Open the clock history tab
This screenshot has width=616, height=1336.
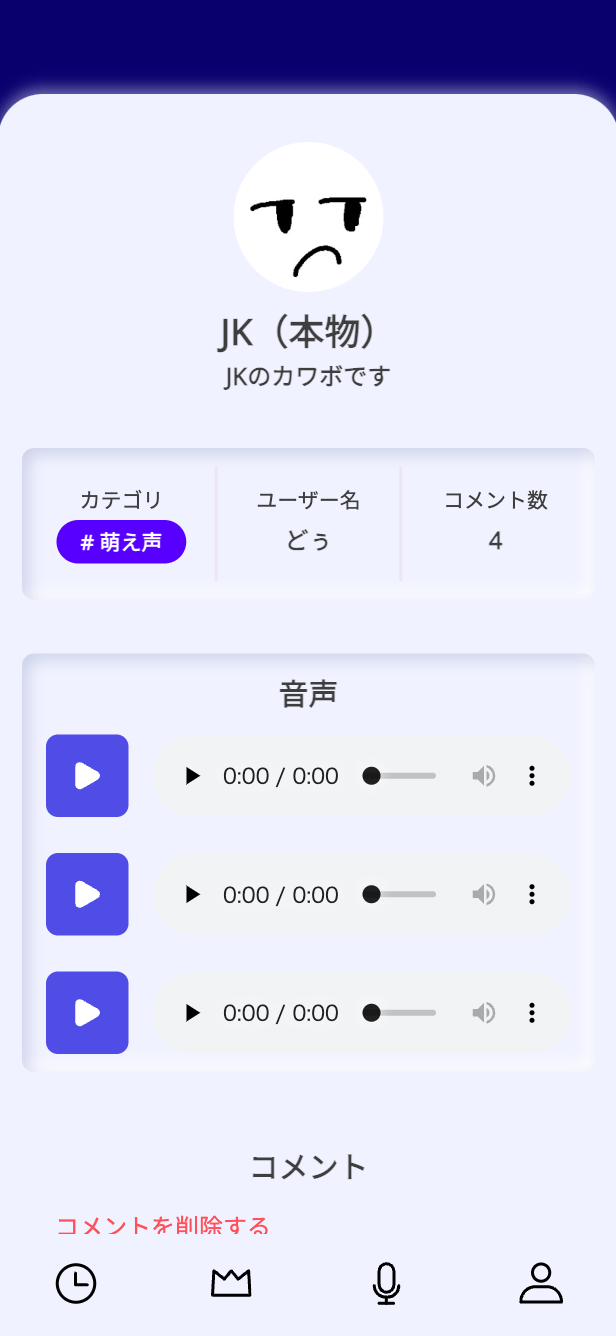pyautogui.click(x=76, y=1283)
